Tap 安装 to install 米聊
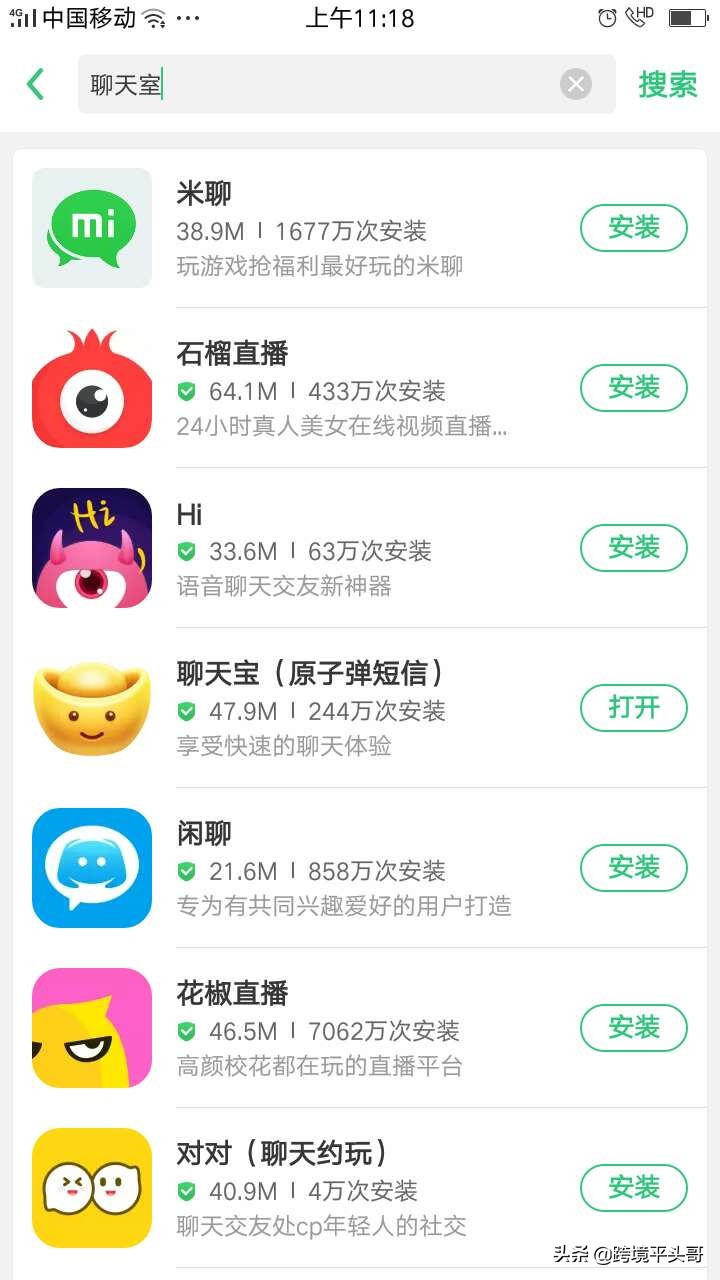 tap(633, 228)
